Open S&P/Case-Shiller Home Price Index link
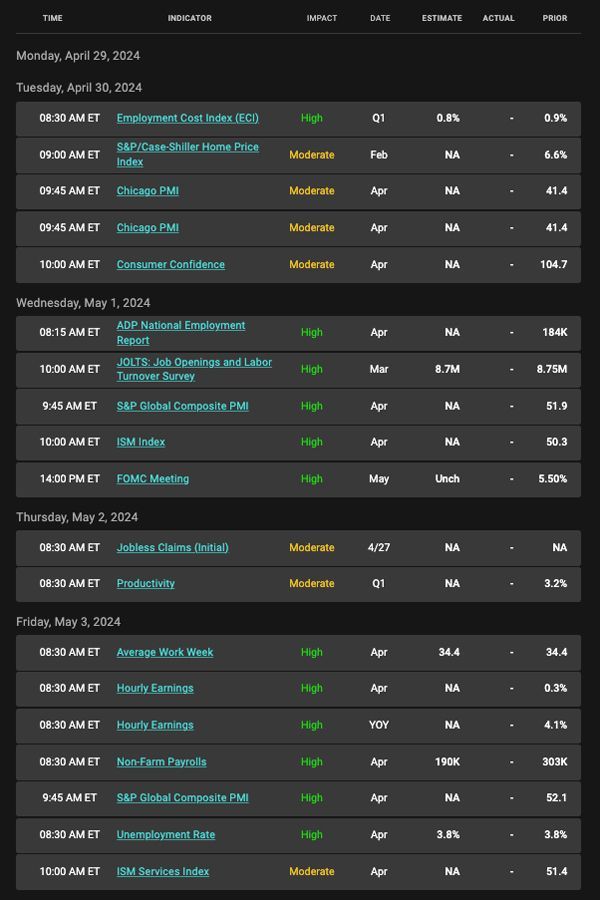This screenshot has height=900, width=600. (x=188, y=154)
